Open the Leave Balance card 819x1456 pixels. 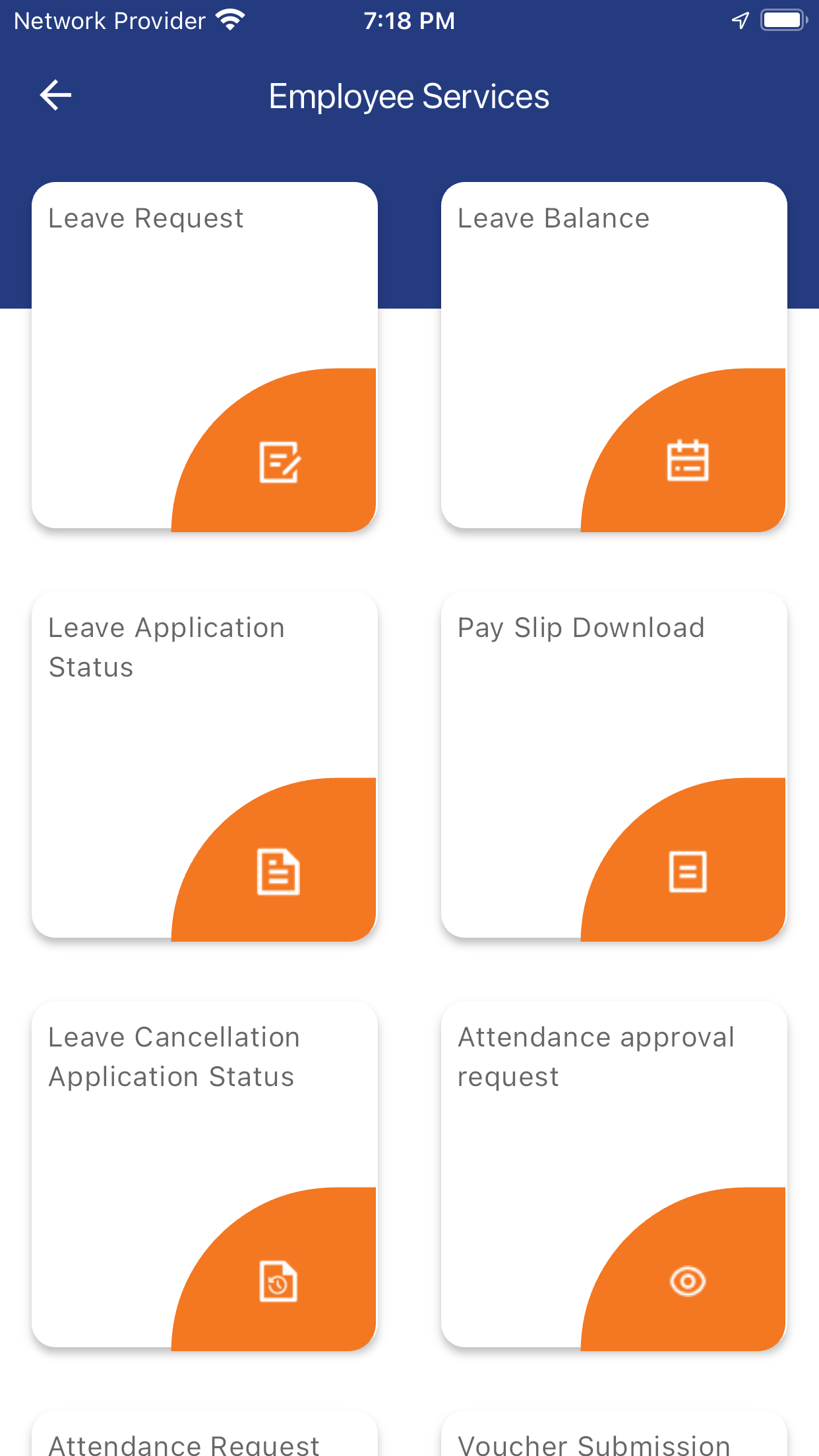click(x=613, y=356)
